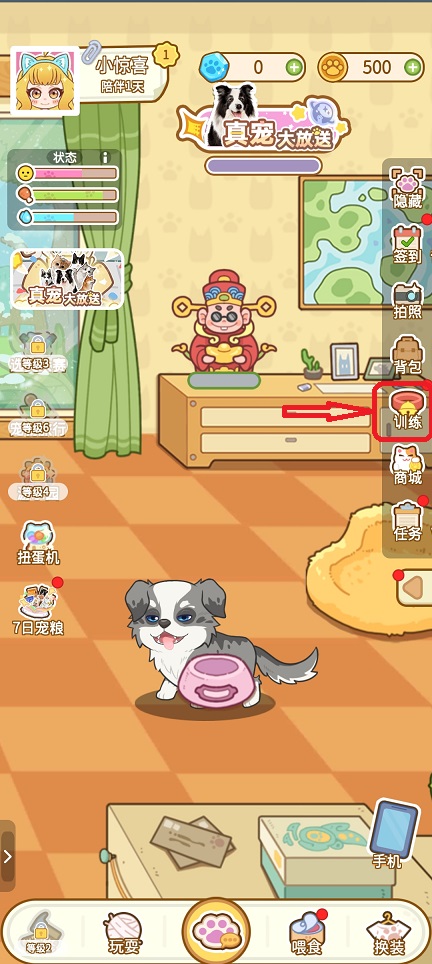The image size is (432, 964).
Task: Hide the interface with 隐藏
Action: (407, 188)
